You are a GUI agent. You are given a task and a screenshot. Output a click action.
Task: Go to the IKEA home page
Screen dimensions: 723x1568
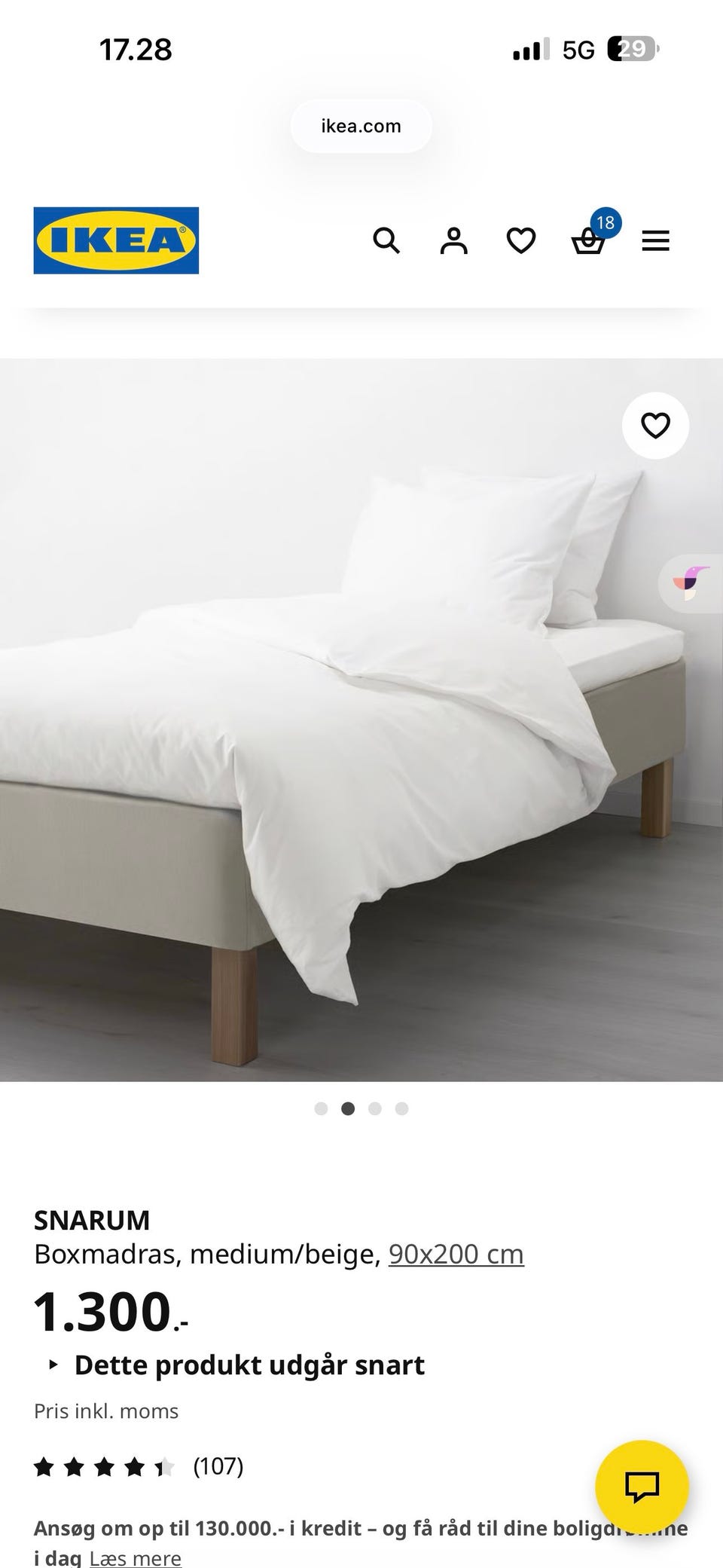coord(116,240)
